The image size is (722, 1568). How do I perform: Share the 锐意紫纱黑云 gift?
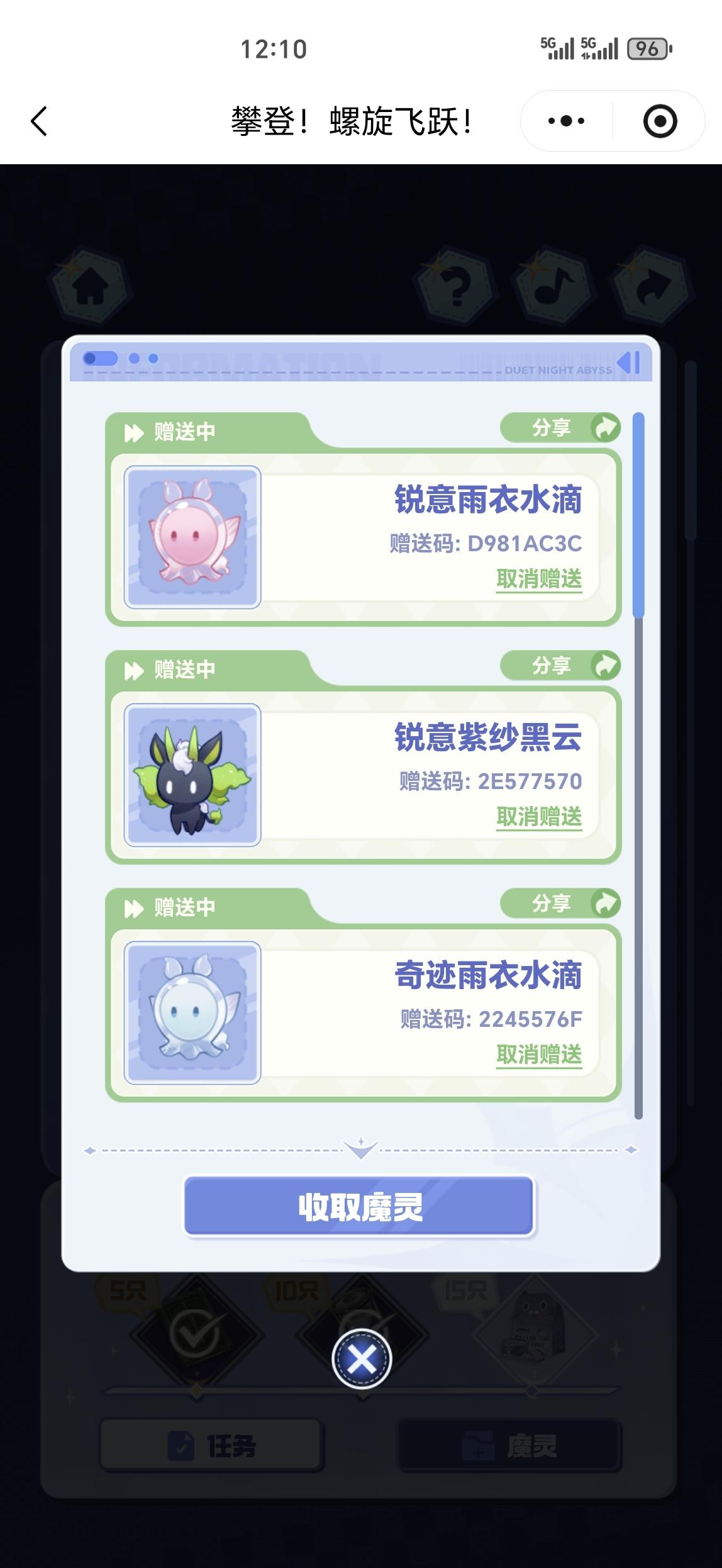560,666
